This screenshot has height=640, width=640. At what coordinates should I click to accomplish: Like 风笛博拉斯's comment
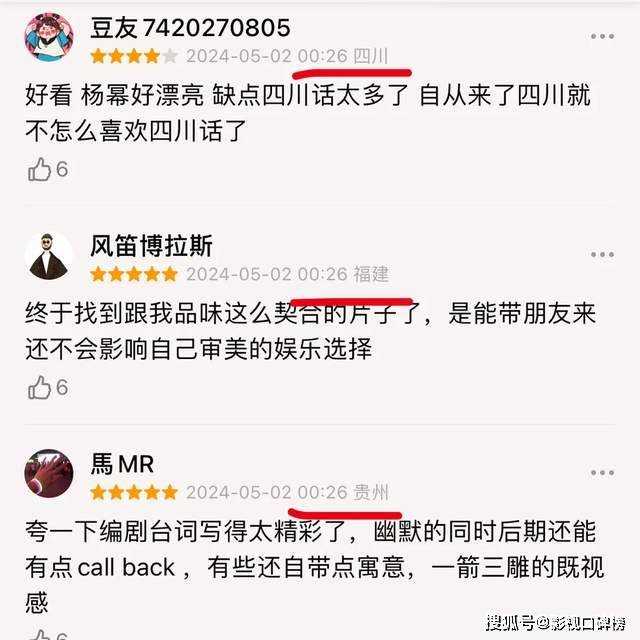coord(40,387)
